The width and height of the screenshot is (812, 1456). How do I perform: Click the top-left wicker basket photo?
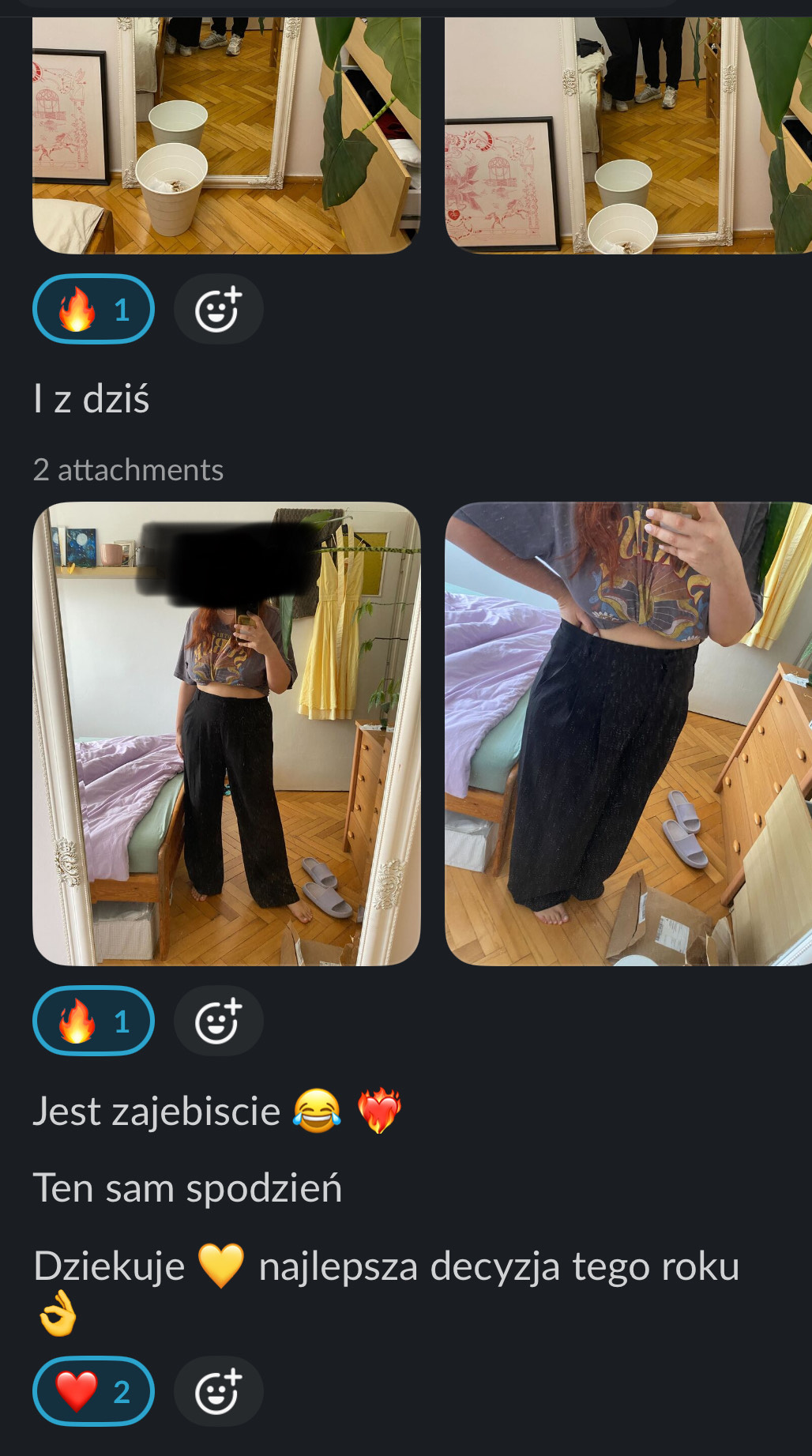click(227, 130)
